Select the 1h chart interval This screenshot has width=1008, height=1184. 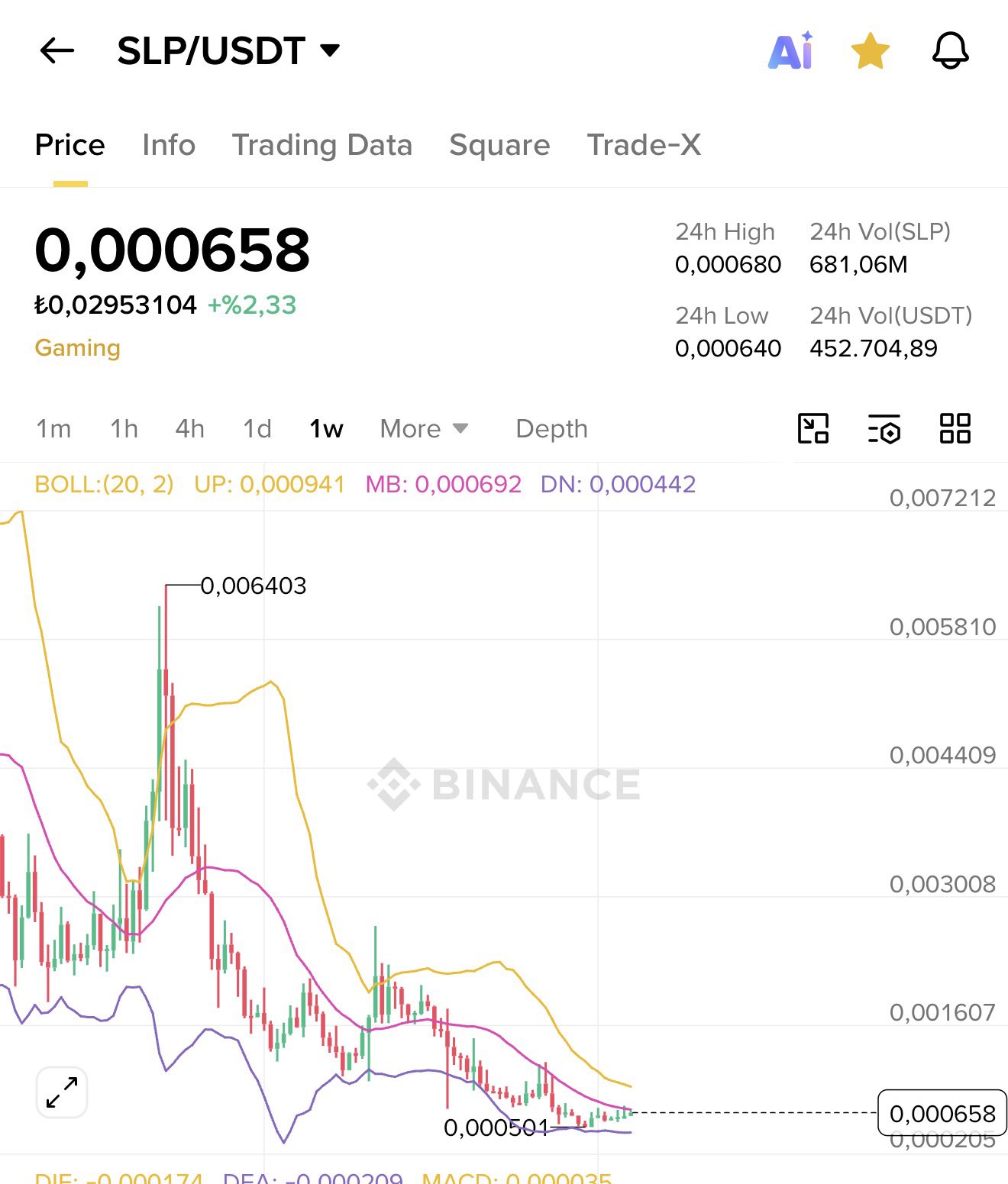click(124, 429)
